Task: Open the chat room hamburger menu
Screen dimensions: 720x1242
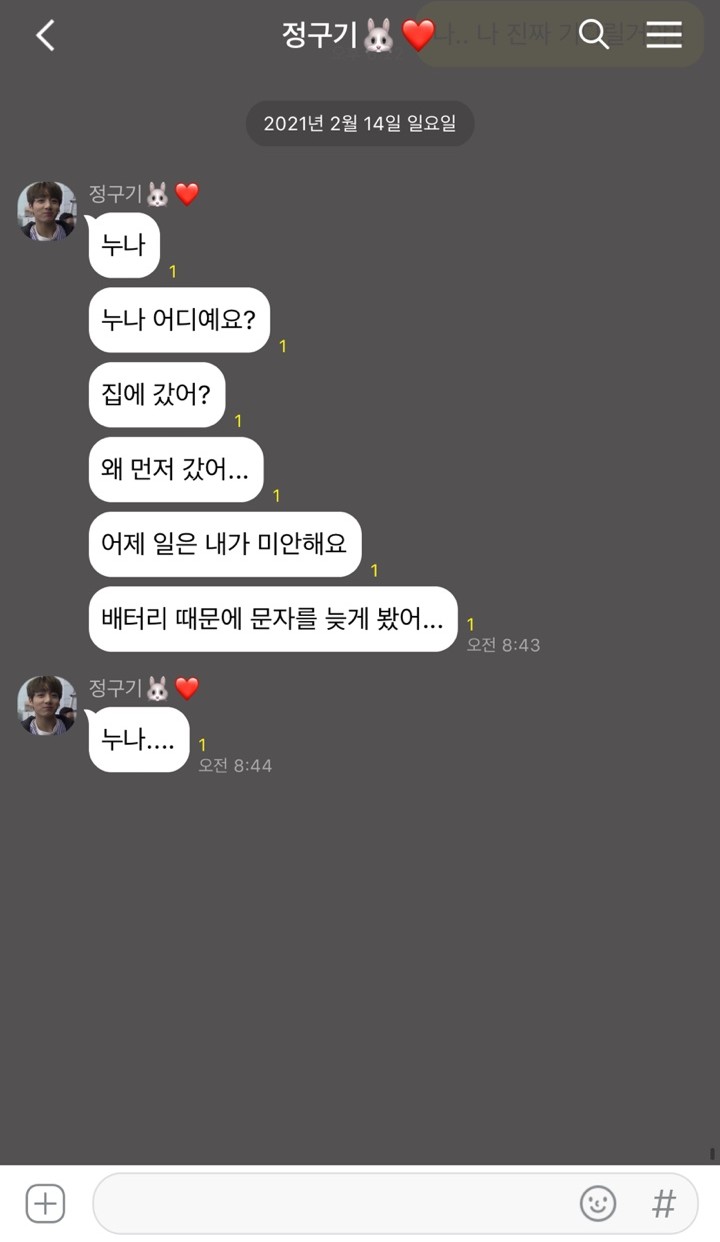Action: (x=663, y=35)
